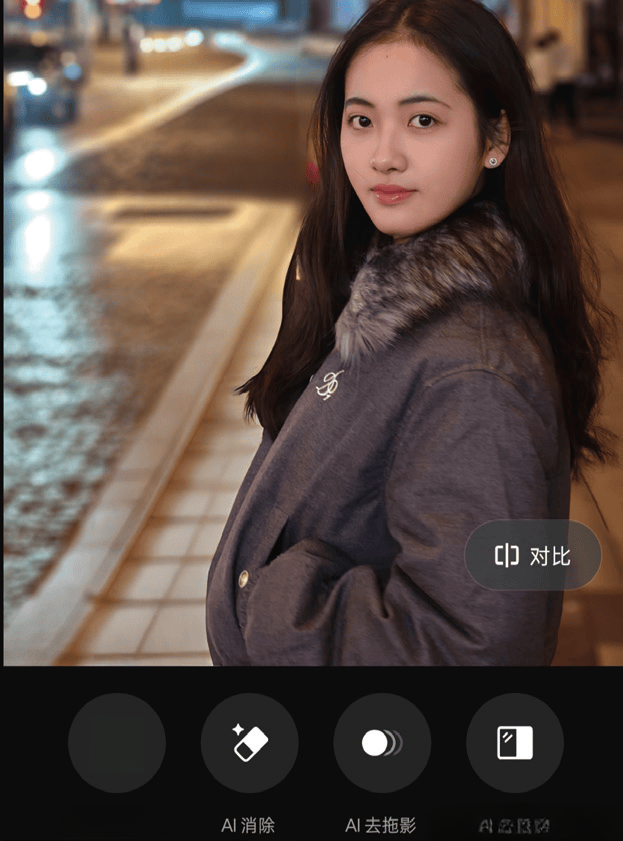Open the AI 消除 eraser tool
Image resolution: width=623 pixels, height=841 pixels.
tap(249, 743)
